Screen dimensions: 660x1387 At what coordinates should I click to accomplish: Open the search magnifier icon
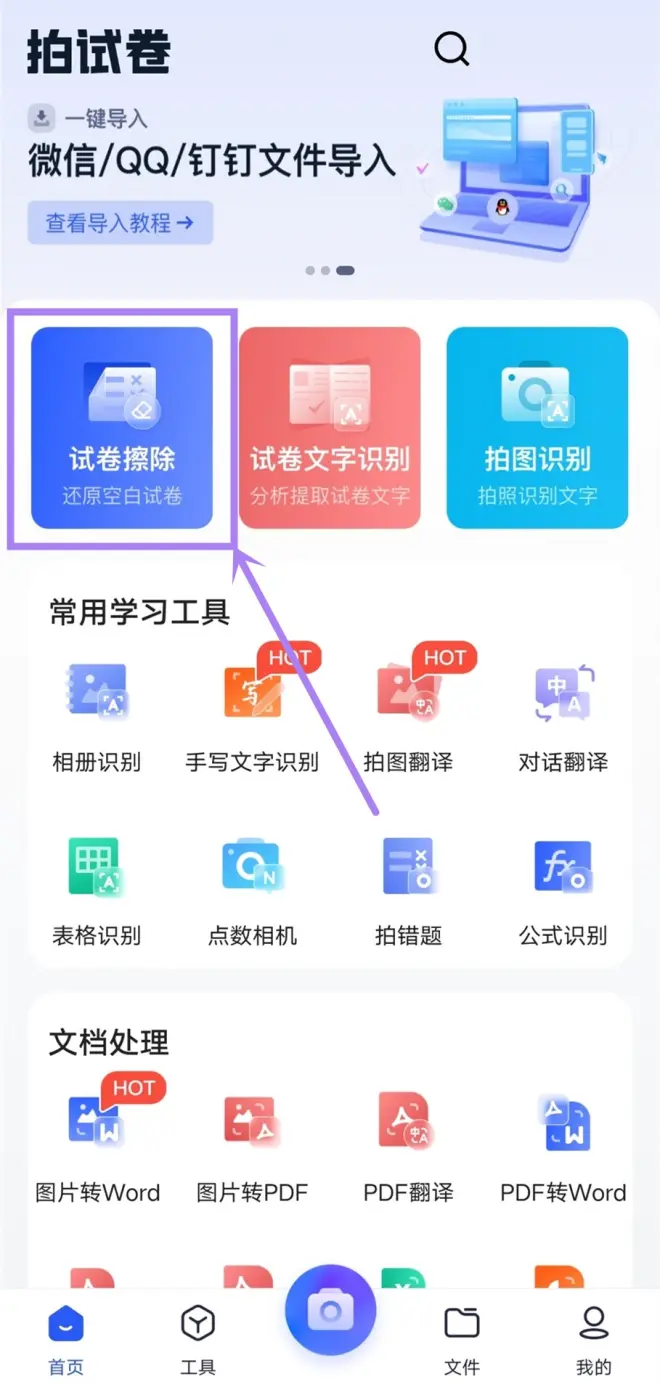click(451, 48)
